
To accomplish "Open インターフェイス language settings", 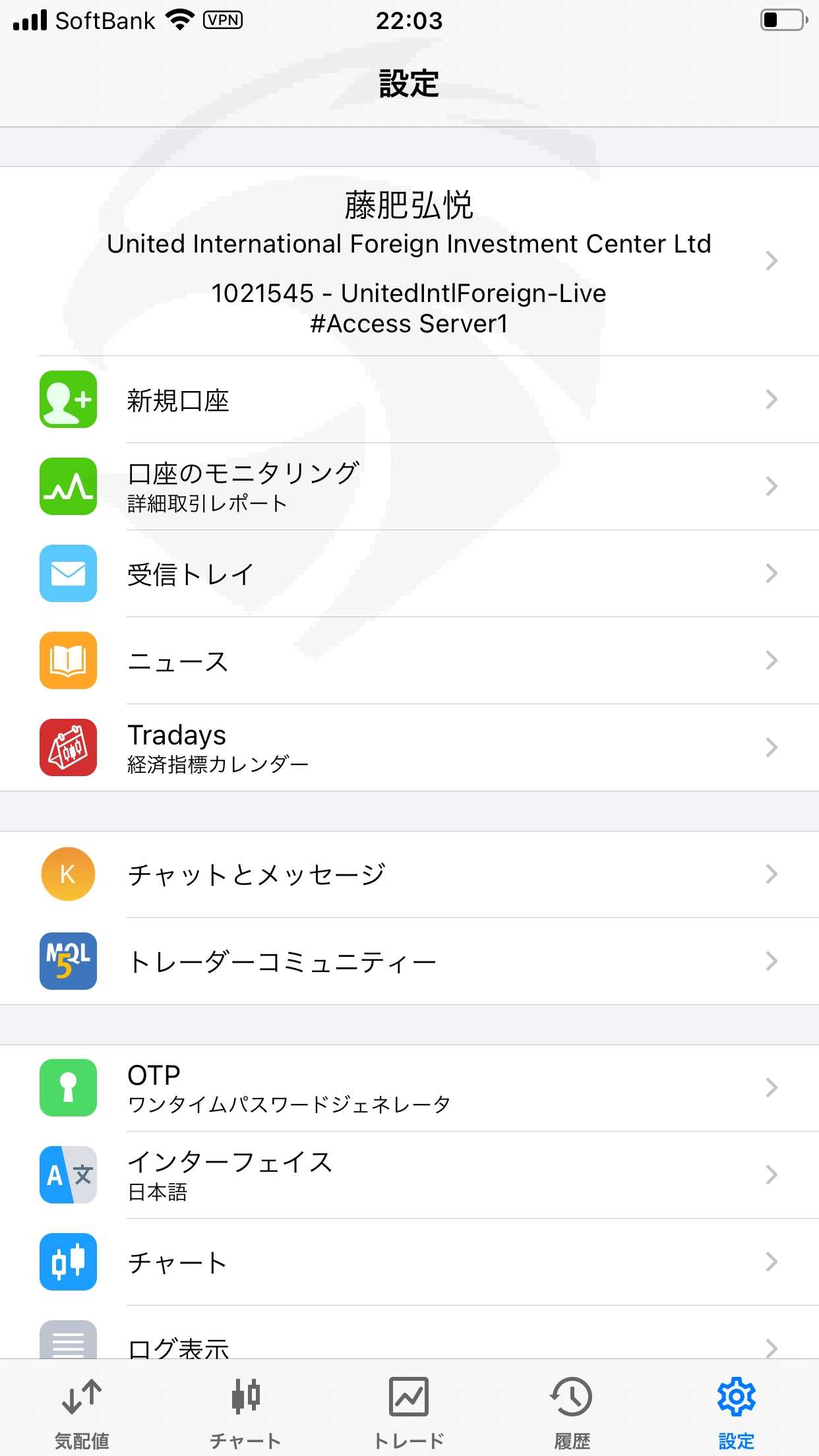I will tap(409, 1175).
